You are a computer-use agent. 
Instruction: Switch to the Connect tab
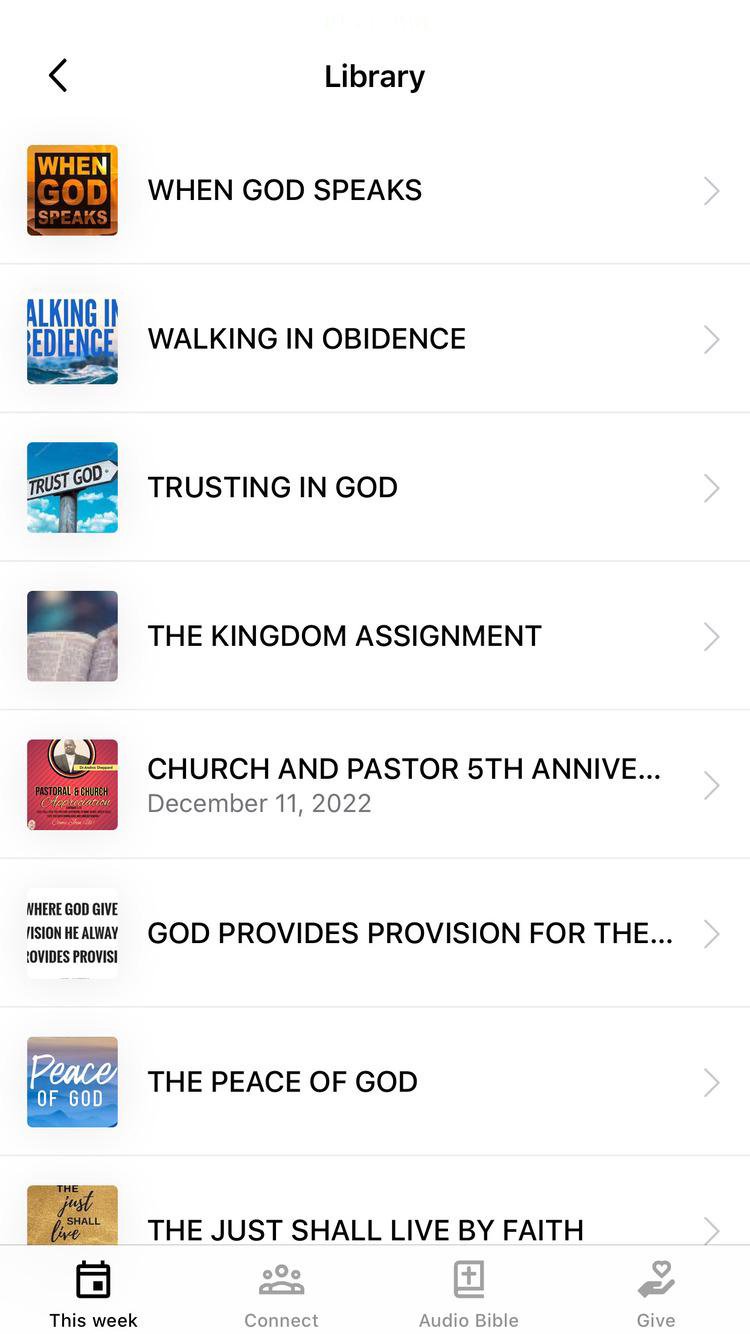click(281, 1295)
